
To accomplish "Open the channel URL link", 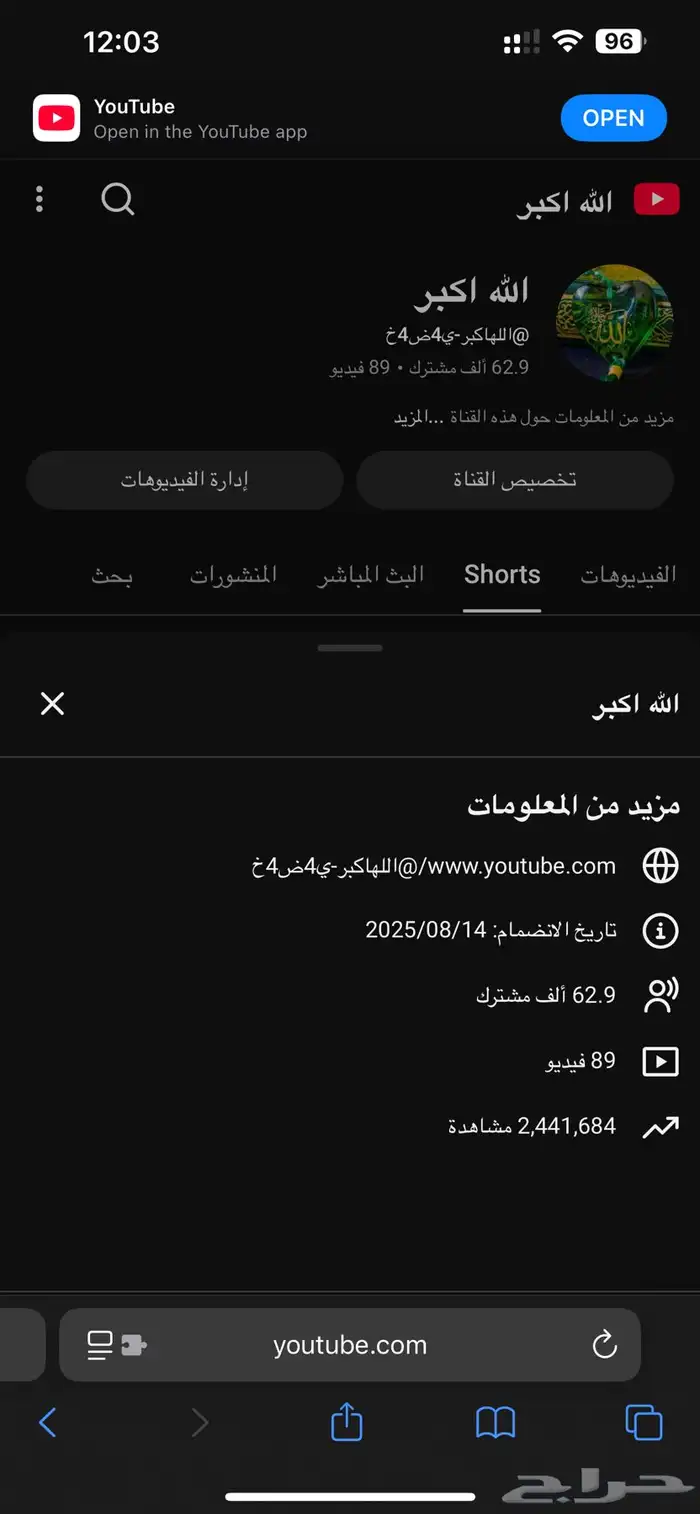I will [433, 866].
